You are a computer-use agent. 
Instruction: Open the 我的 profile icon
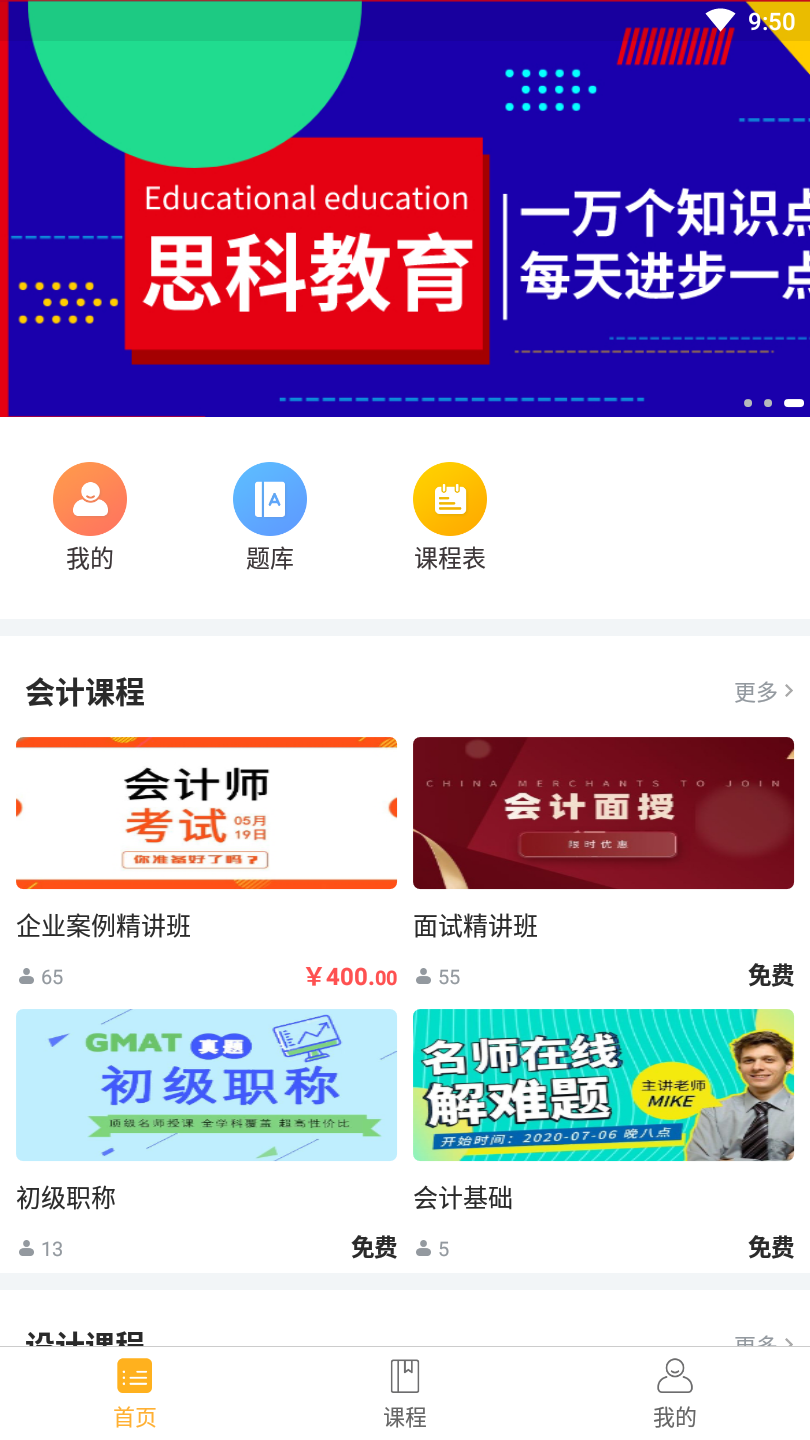pos(90,498)
